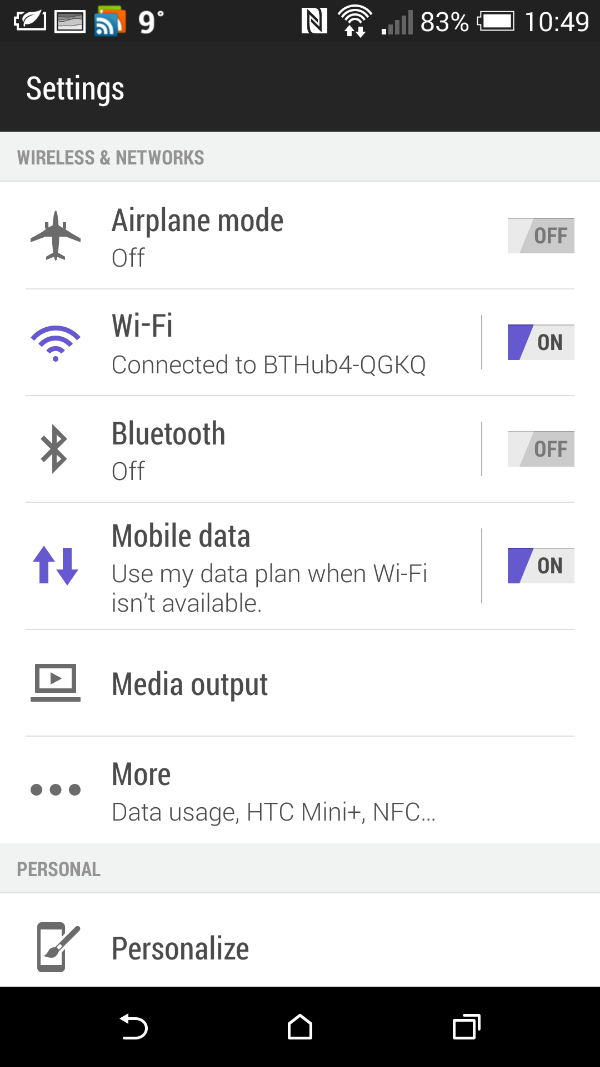This screenshot has width=600, height=1067.
Task: Show recent apps
Action: coord(466,1027)
